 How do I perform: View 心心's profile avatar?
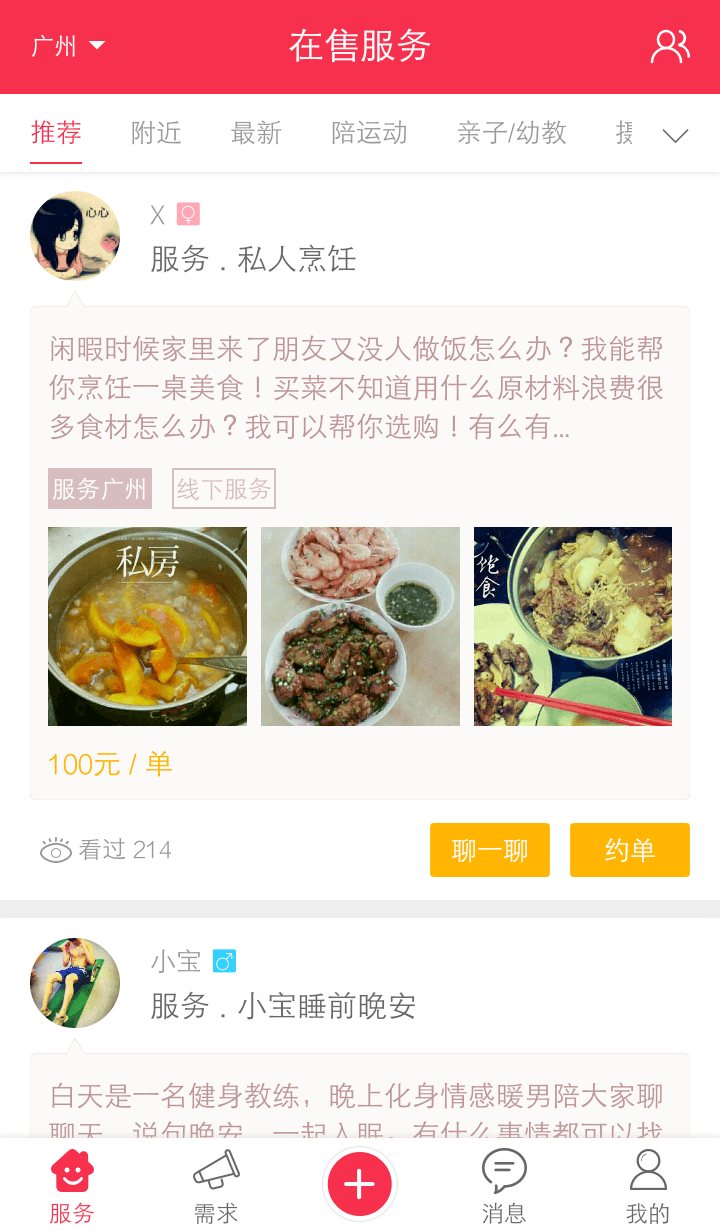coord(75,236)
